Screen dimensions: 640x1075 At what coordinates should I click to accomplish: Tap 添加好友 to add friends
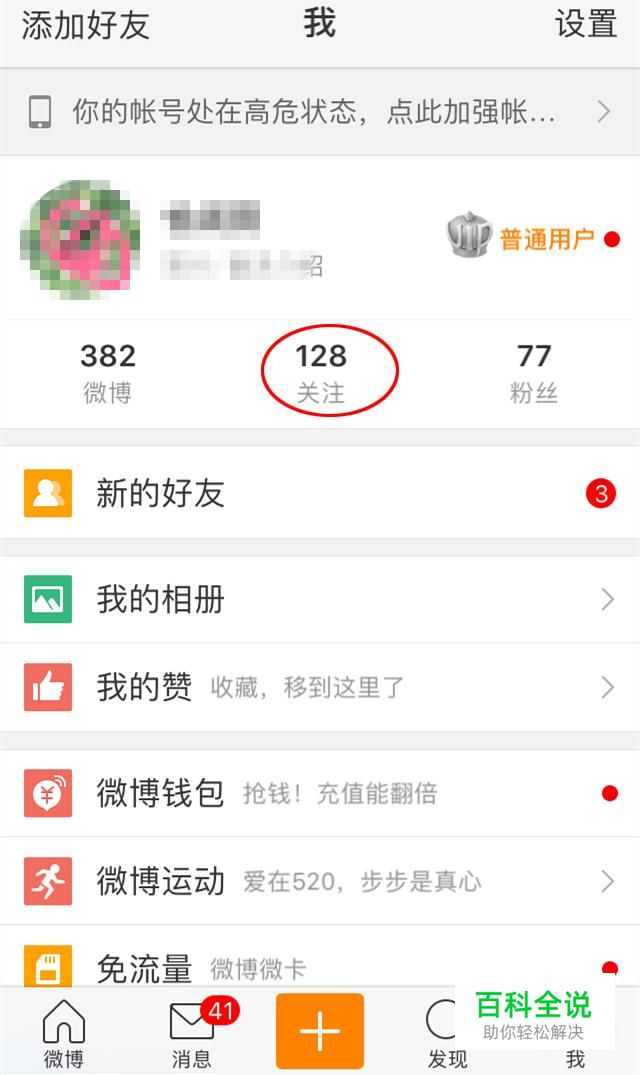tap(86, 25)
